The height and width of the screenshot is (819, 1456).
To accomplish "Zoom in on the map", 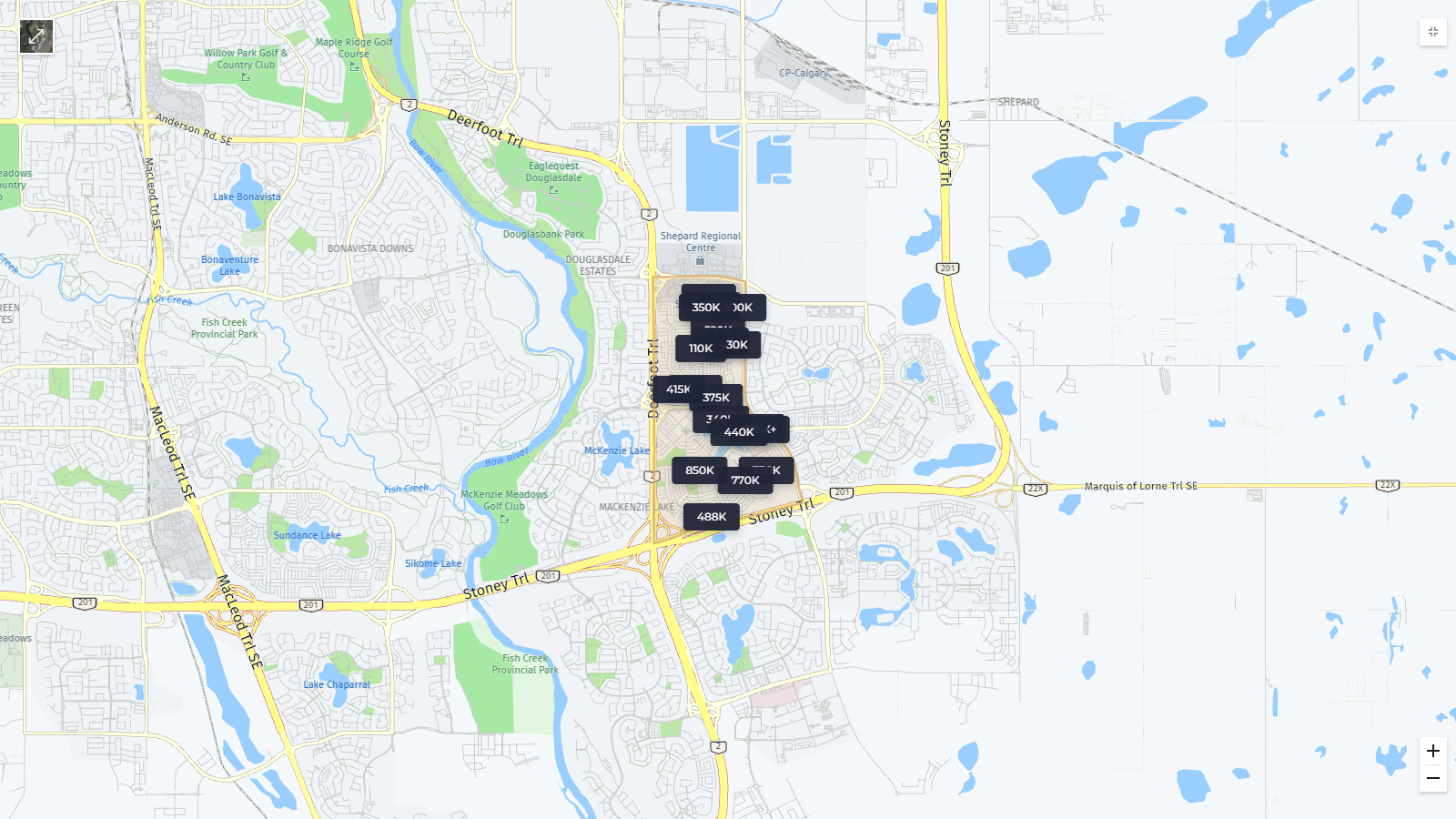I will tap(1432, 751).
